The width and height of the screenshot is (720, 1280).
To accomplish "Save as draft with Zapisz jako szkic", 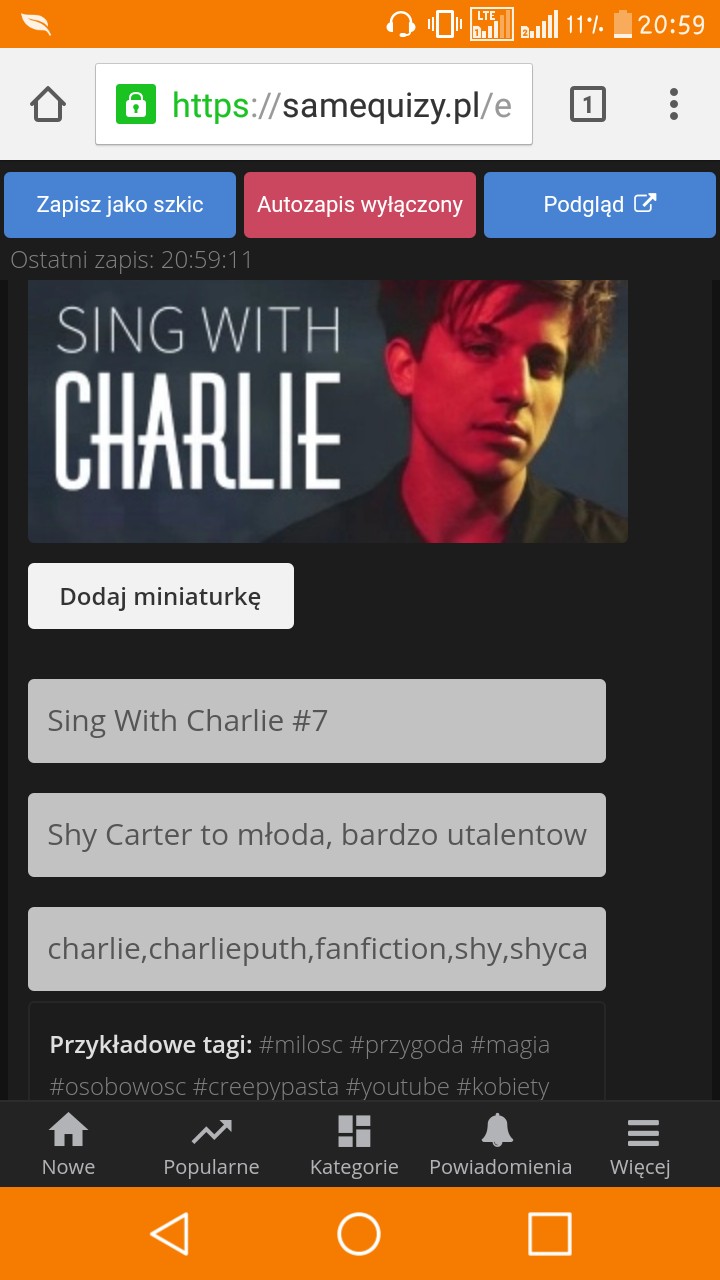I will pos(120,205).
